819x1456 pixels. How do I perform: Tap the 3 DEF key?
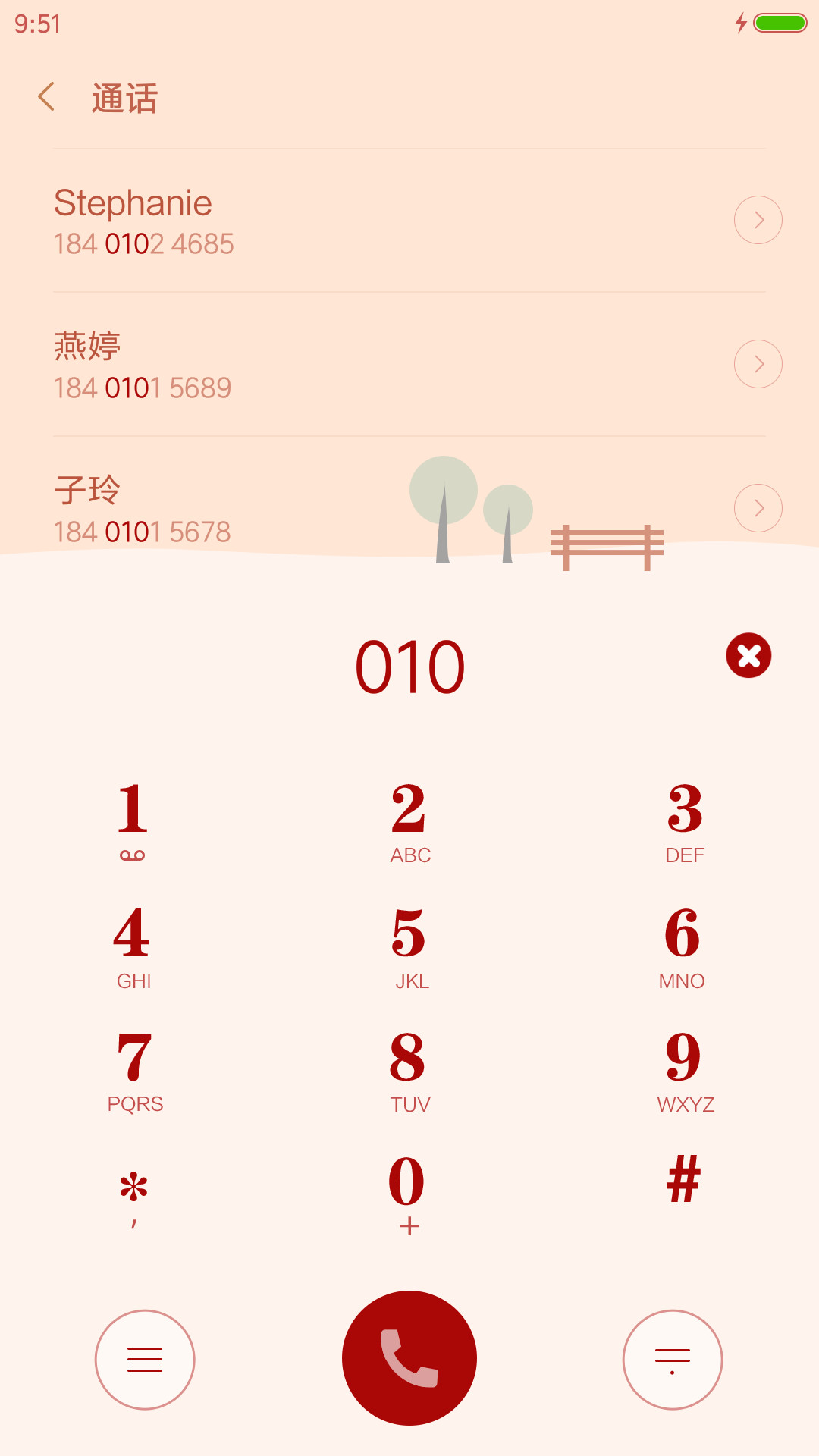coord(685,821)
